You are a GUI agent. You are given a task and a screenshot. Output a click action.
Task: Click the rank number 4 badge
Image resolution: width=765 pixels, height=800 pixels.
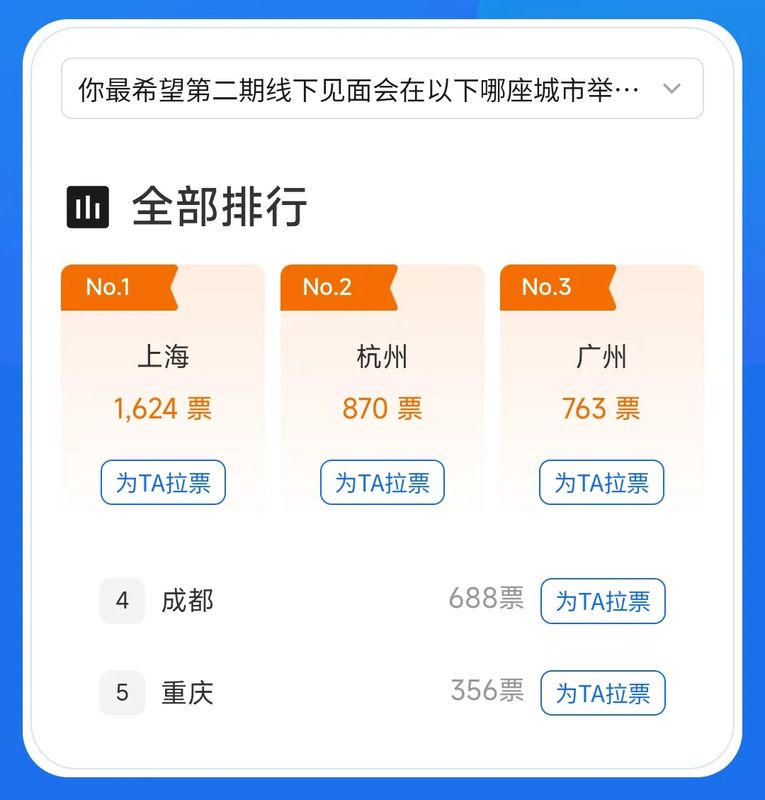click(121, 601)
